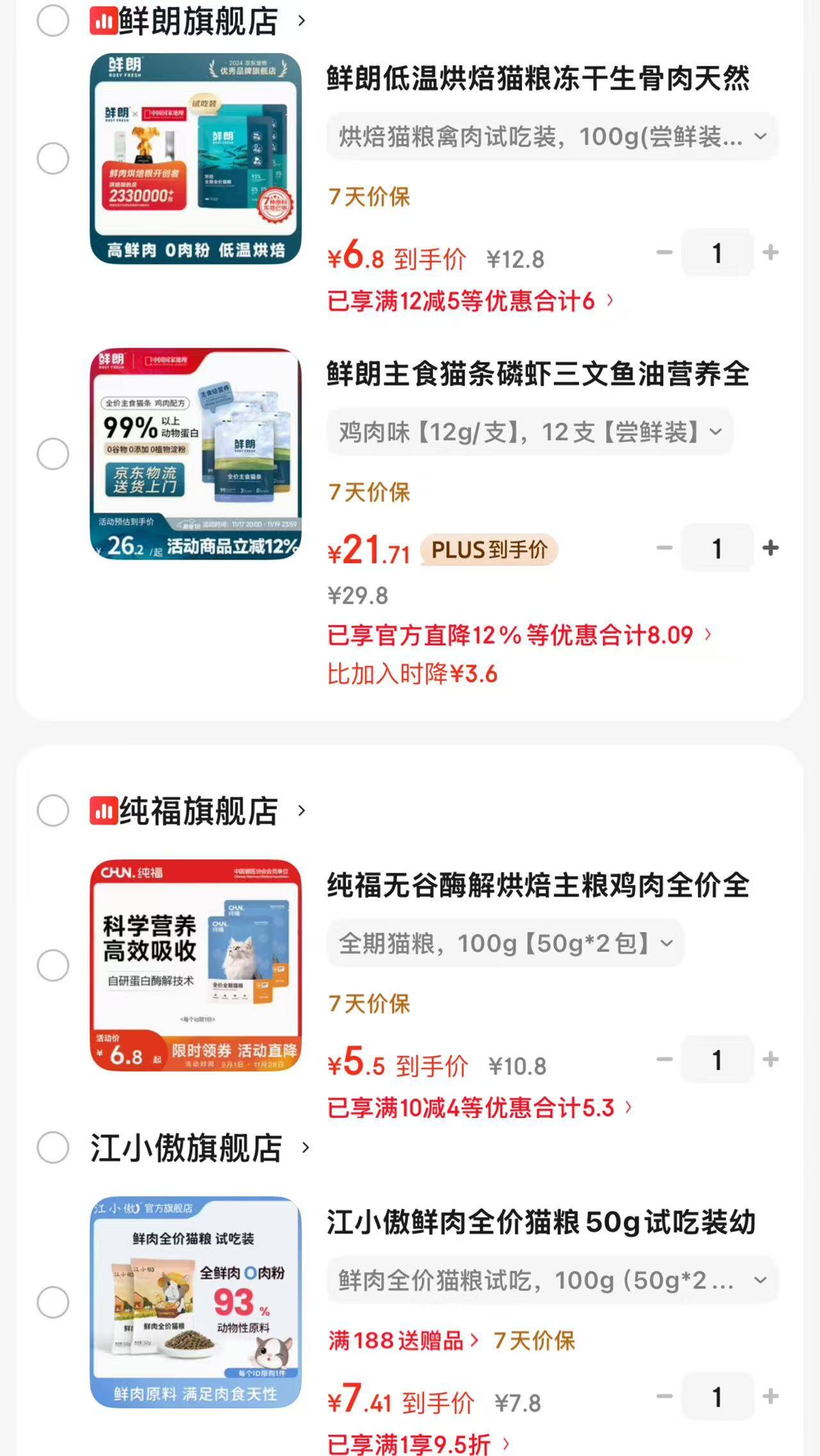
Task: Click the PLUS 到手价 badge
Action: point(489,550)
